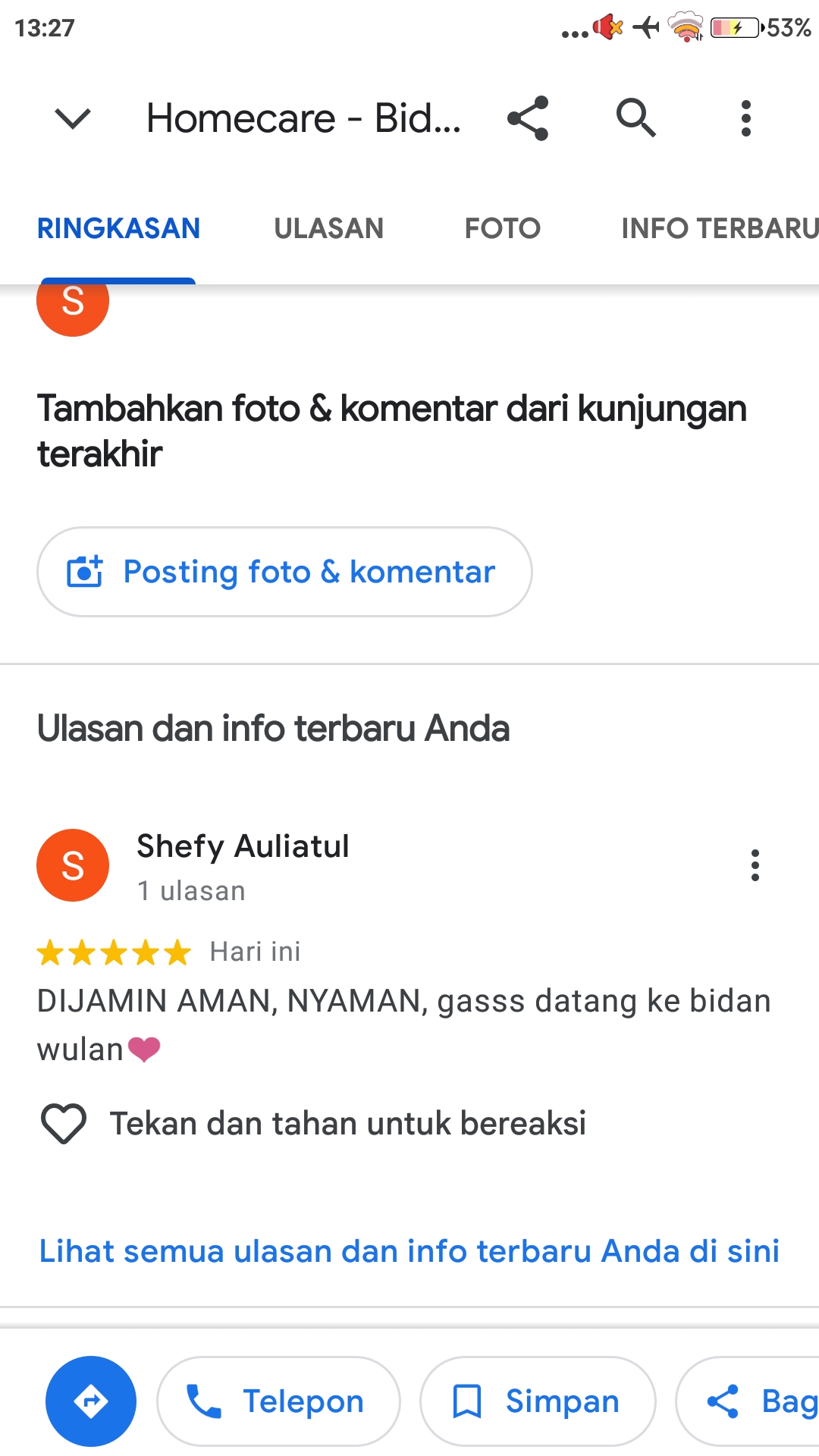Screen dimensions: 819x1456
Task: Switch to the Foto tab
Action: [x=502, y=228]
